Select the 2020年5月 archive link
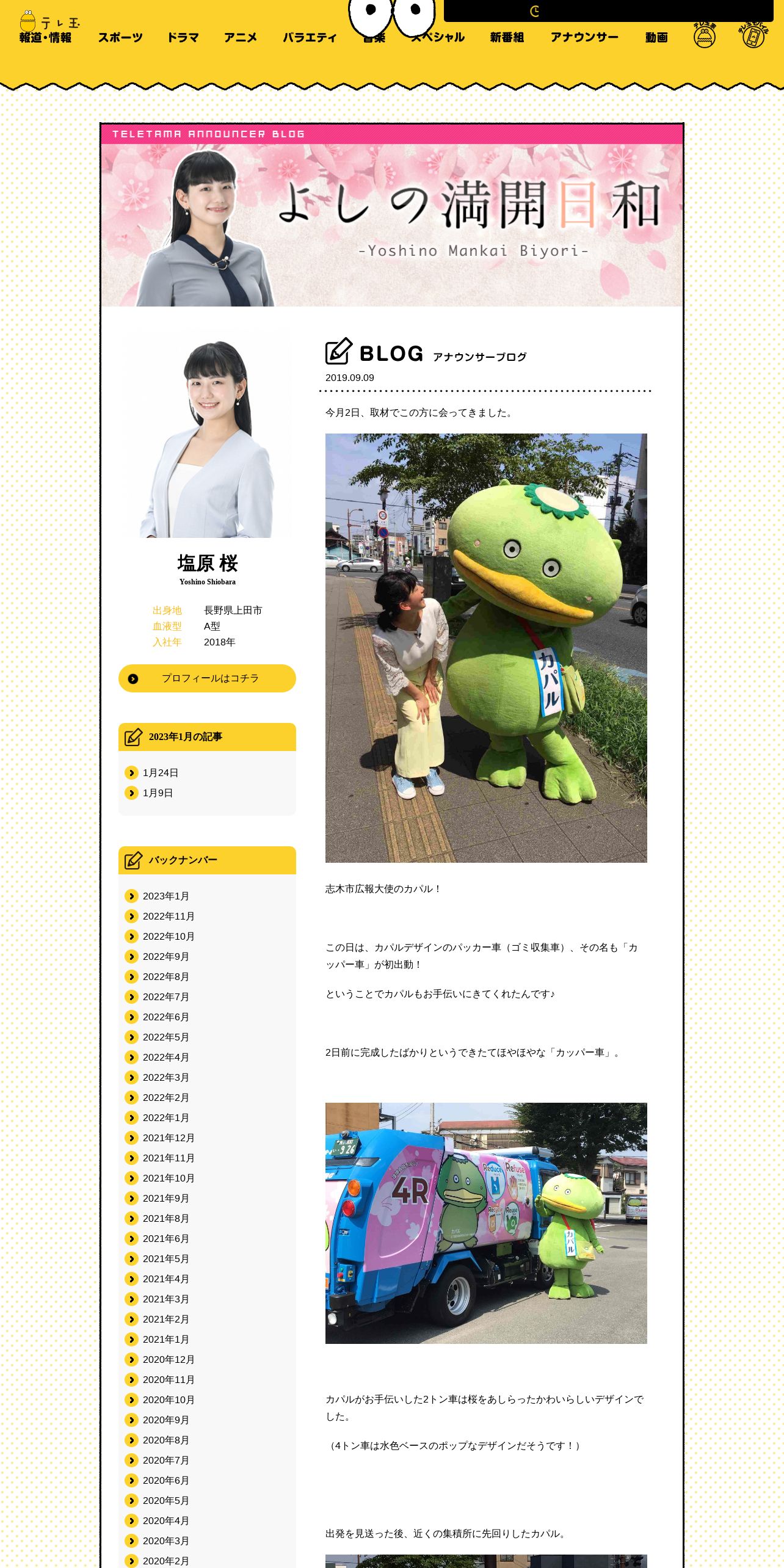 [165, 1501]
